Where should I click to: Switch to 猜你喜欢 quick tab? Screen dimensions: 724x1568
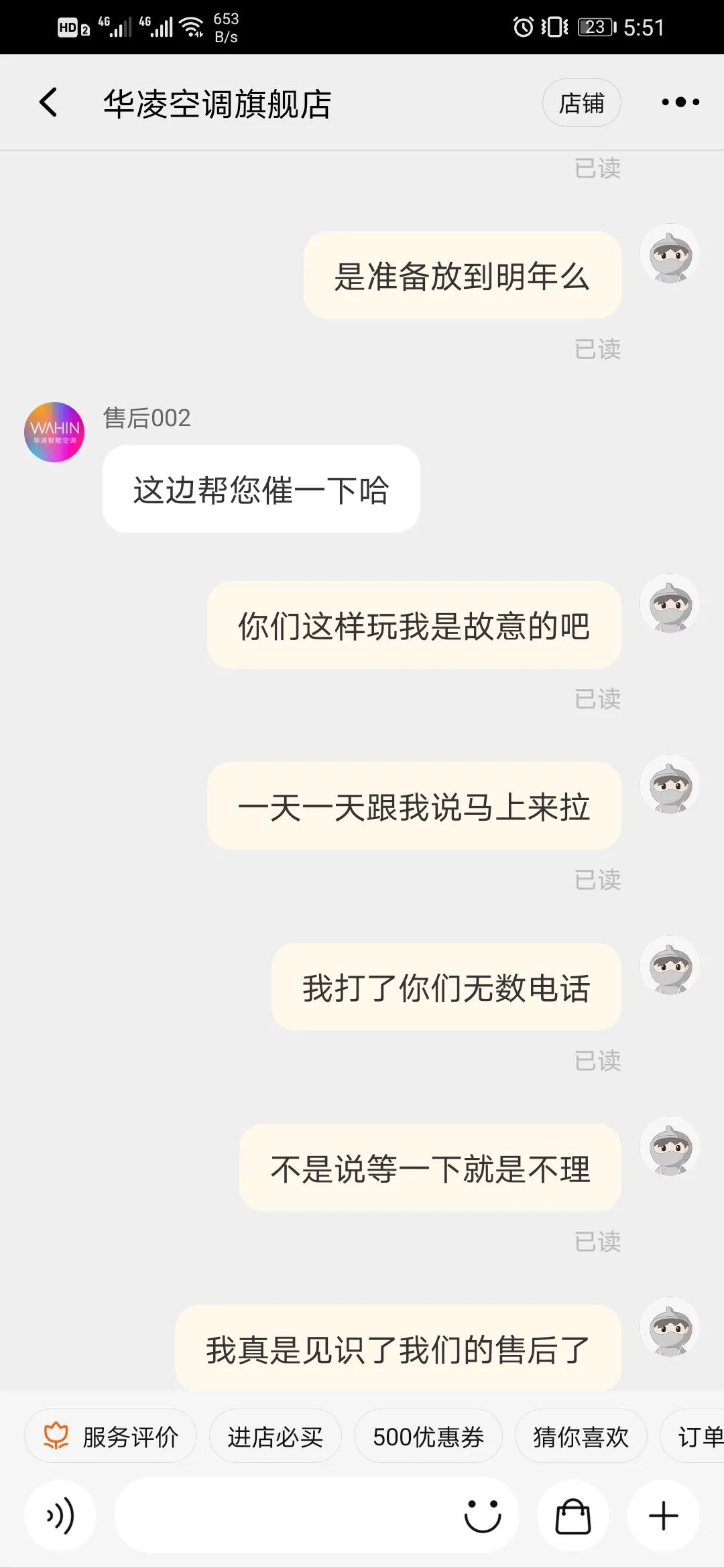pyautogui.click(x=580, y=1435)
